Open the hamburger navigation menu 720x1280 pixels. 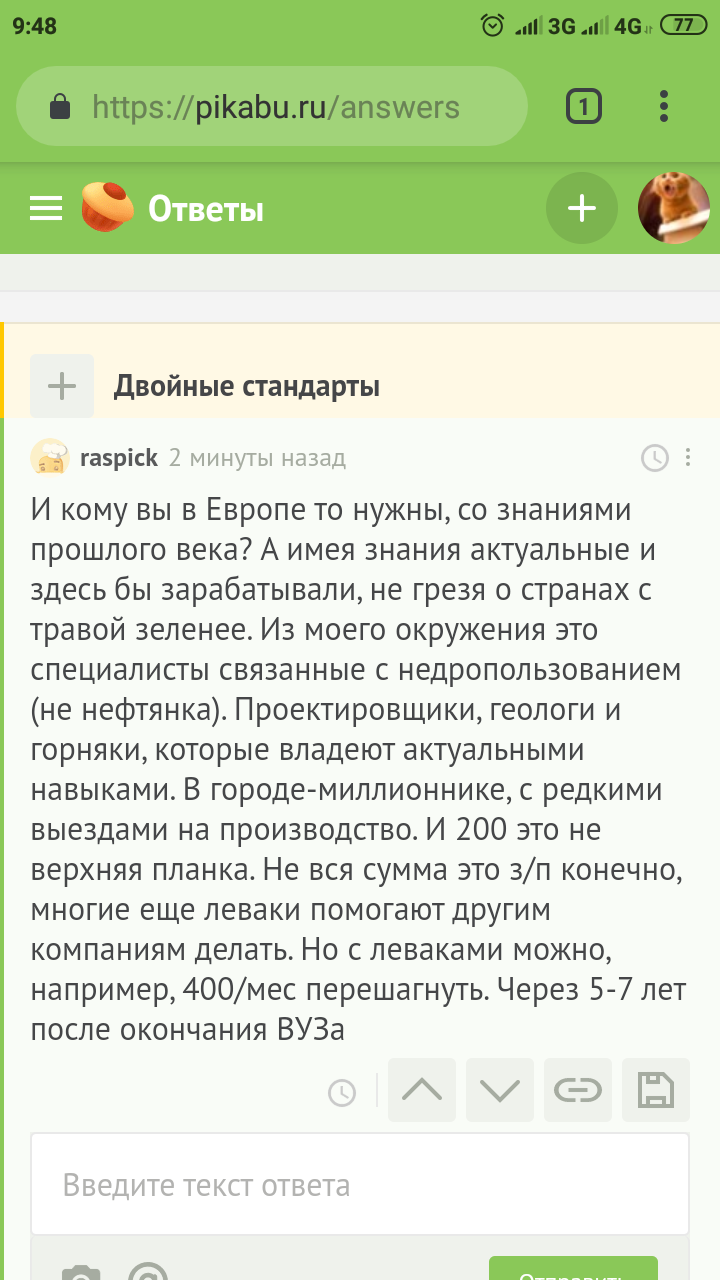coord(46,208)
